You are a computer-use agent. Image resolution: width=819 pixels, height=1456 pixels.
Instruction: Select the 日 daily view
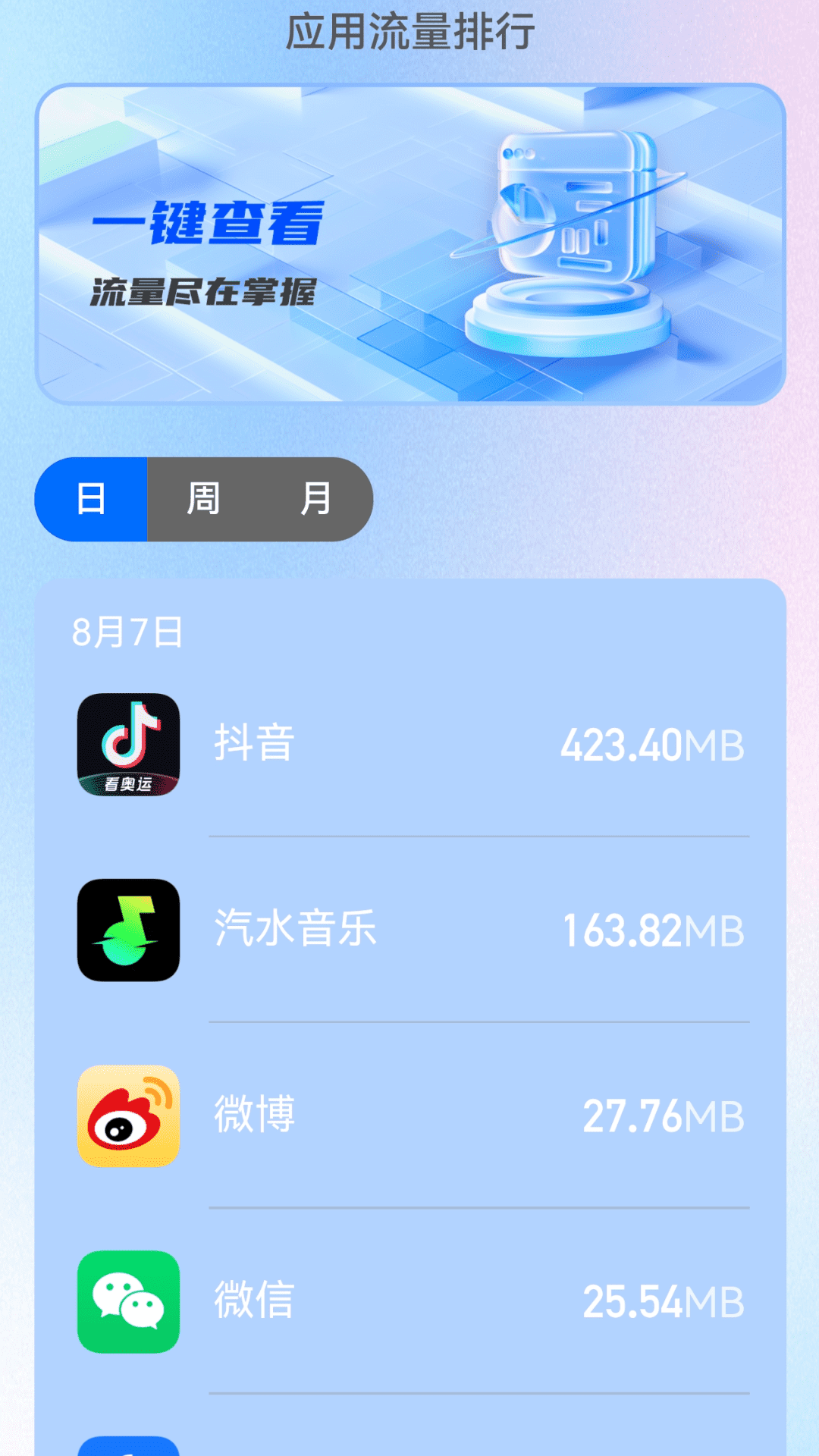click(x=91, y=499)
